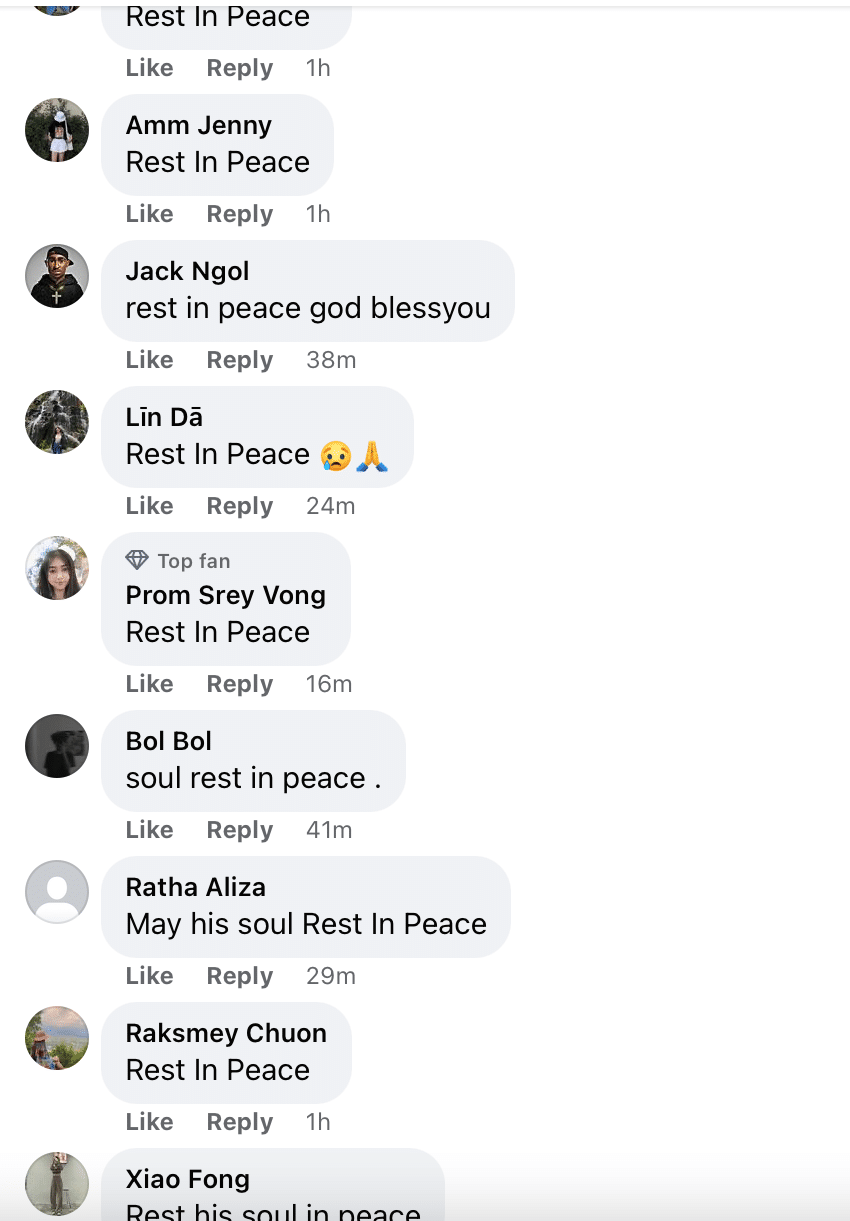Screen dimensions: 850x1221
Task: Like Jack Ngol's comment
Action: coord(149,360)
